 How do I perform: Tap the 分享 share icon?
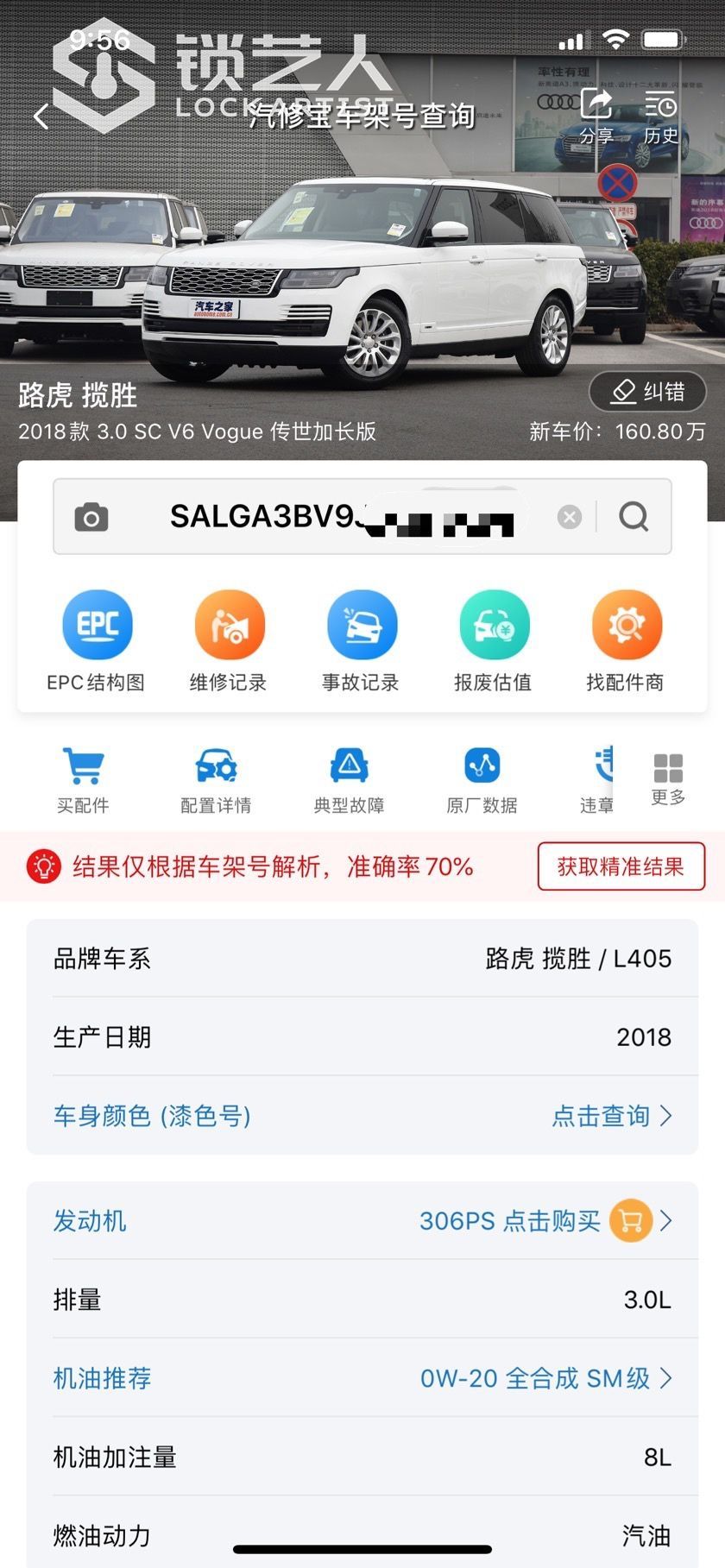596,116
